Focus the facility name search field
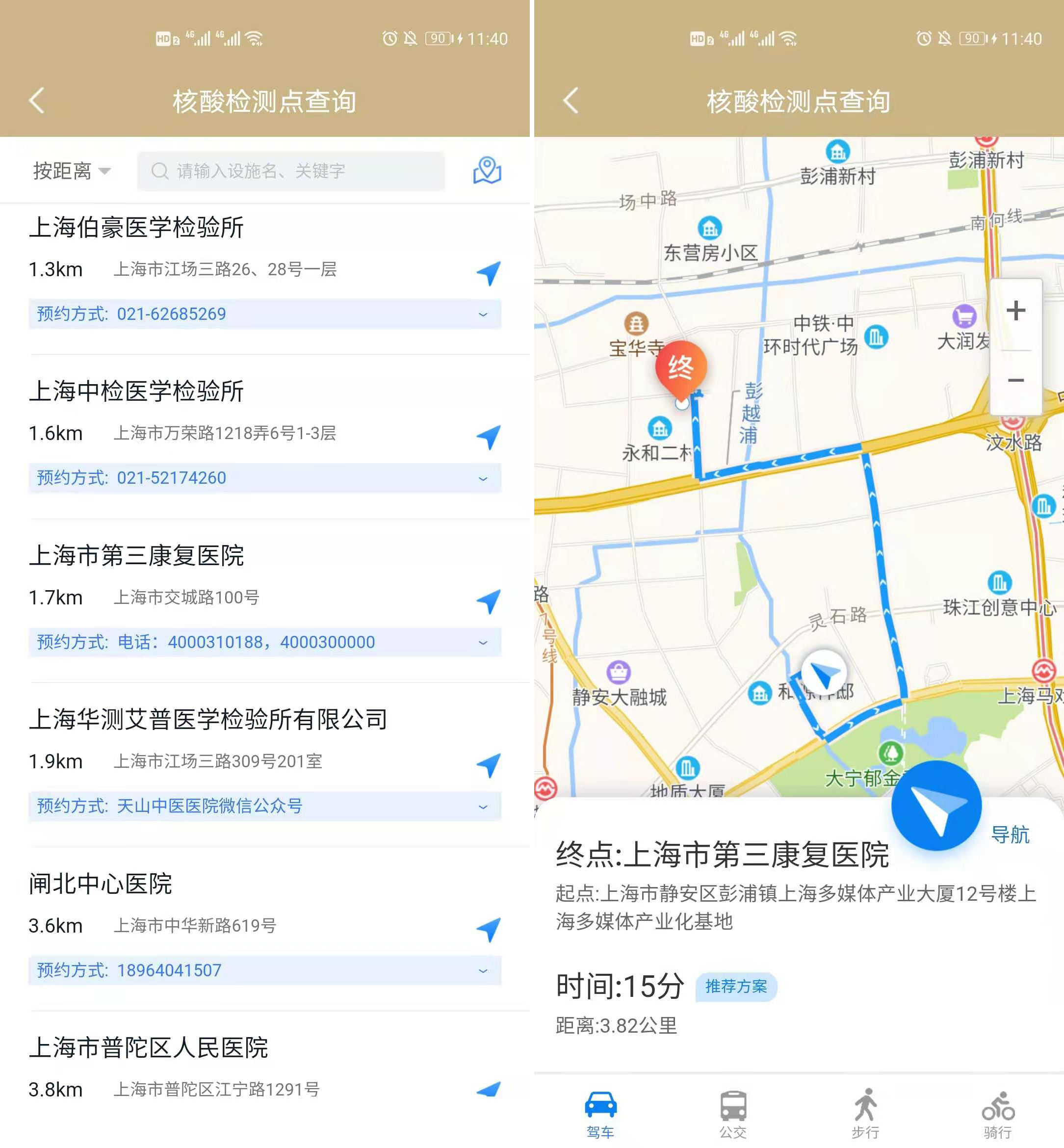Viewport: 1064px width, 1148px height. tap(291, 171)
